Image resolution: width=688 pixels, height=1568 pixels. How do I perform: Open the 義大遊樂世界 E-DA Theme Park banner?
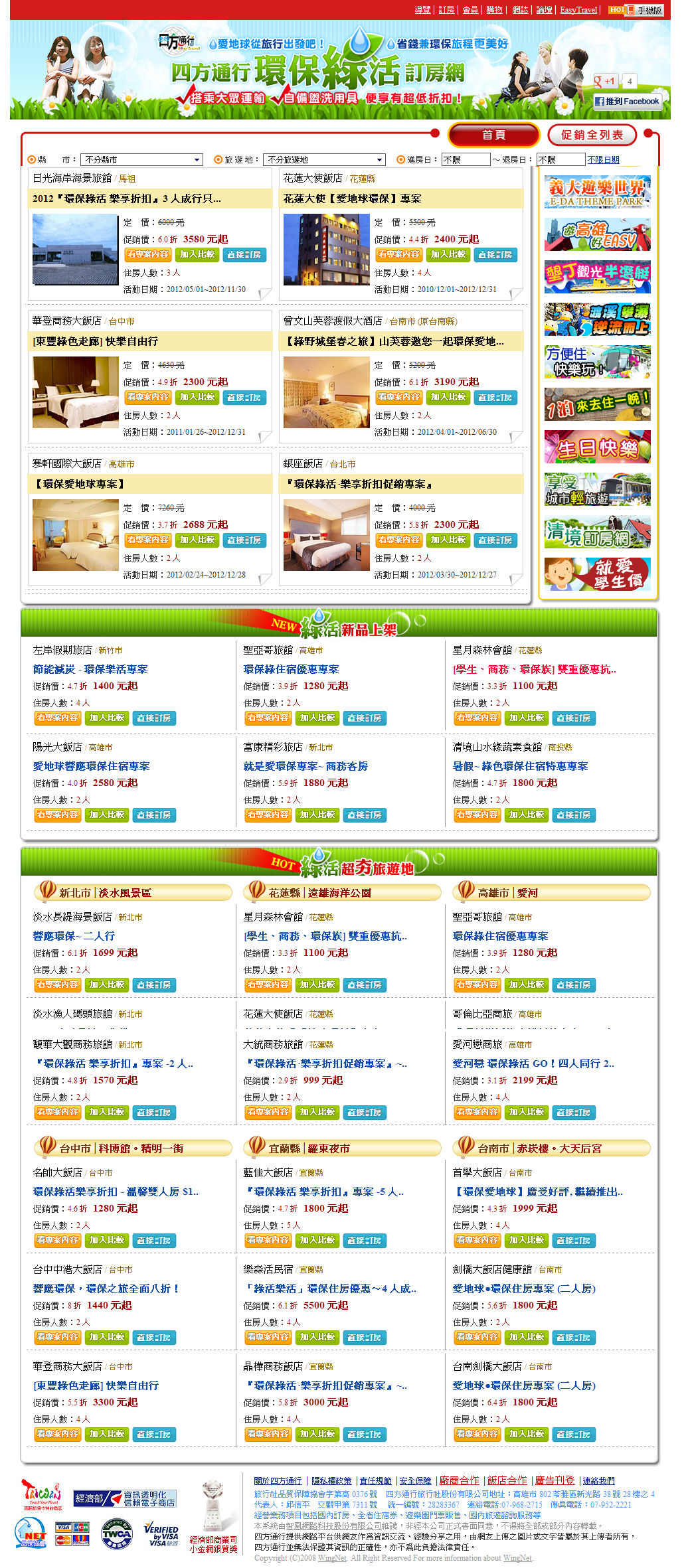[x=597, y=192]
